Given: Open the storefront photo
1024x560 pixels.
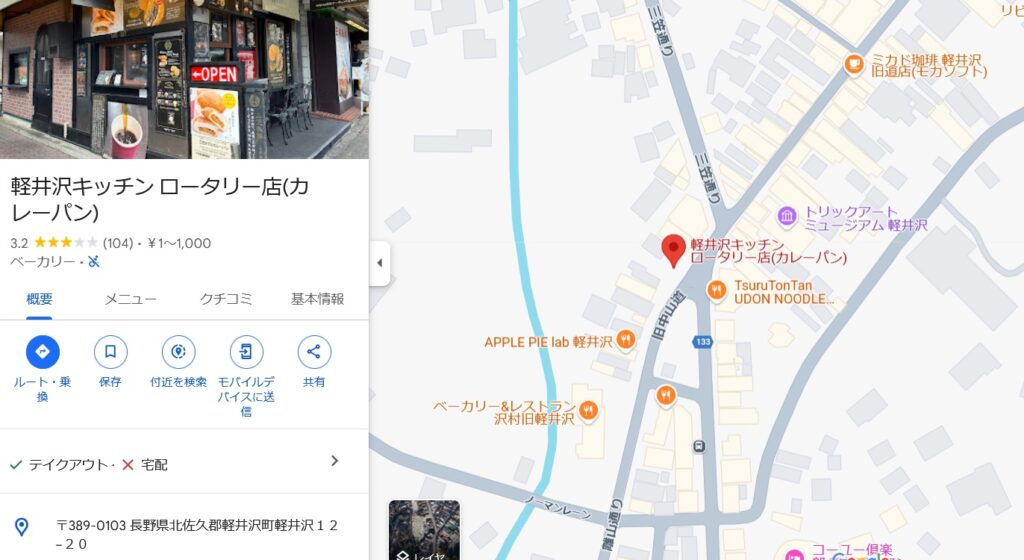Looking at the screenshot, I should point(184,79).
